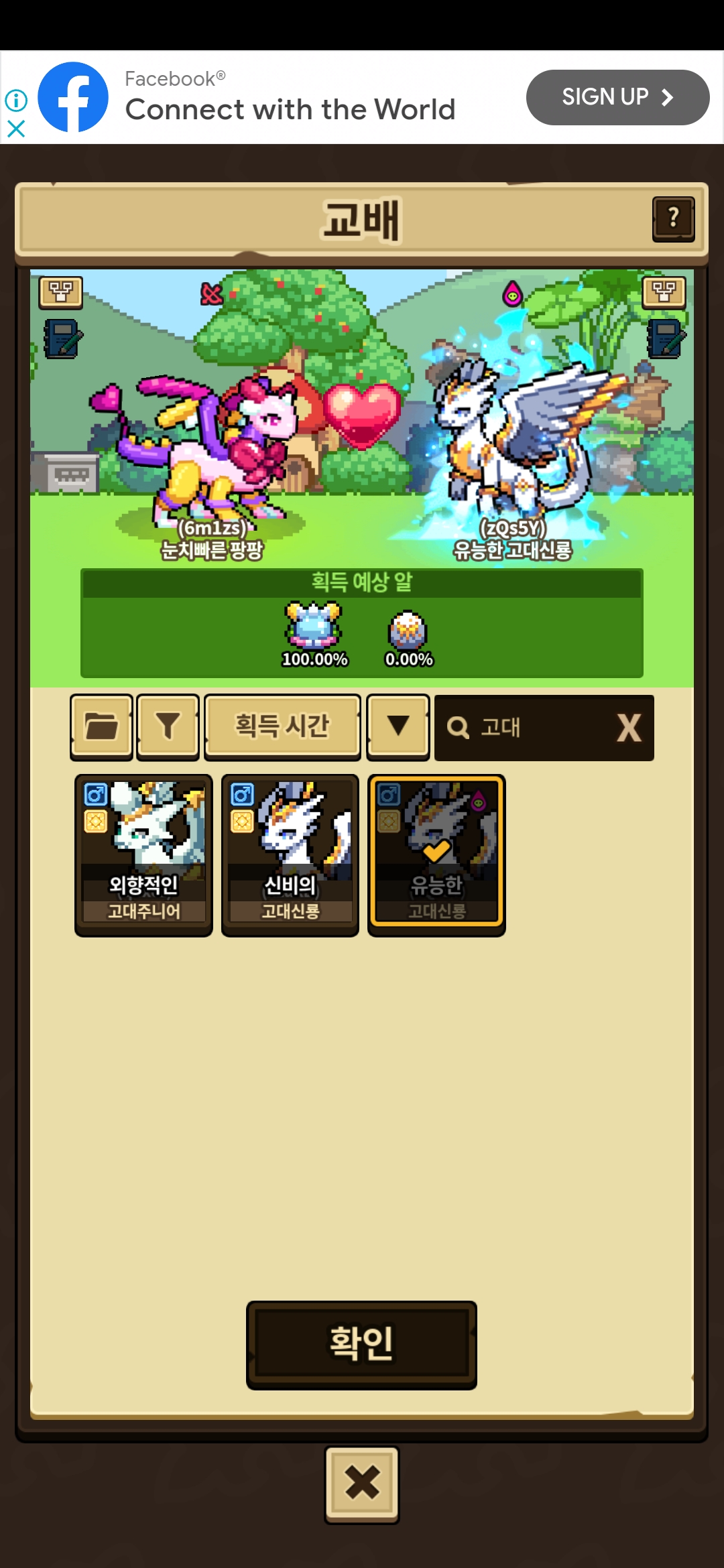Open the left dragon's family tree
Viewport: 724px width, 1568px height.
61,292
